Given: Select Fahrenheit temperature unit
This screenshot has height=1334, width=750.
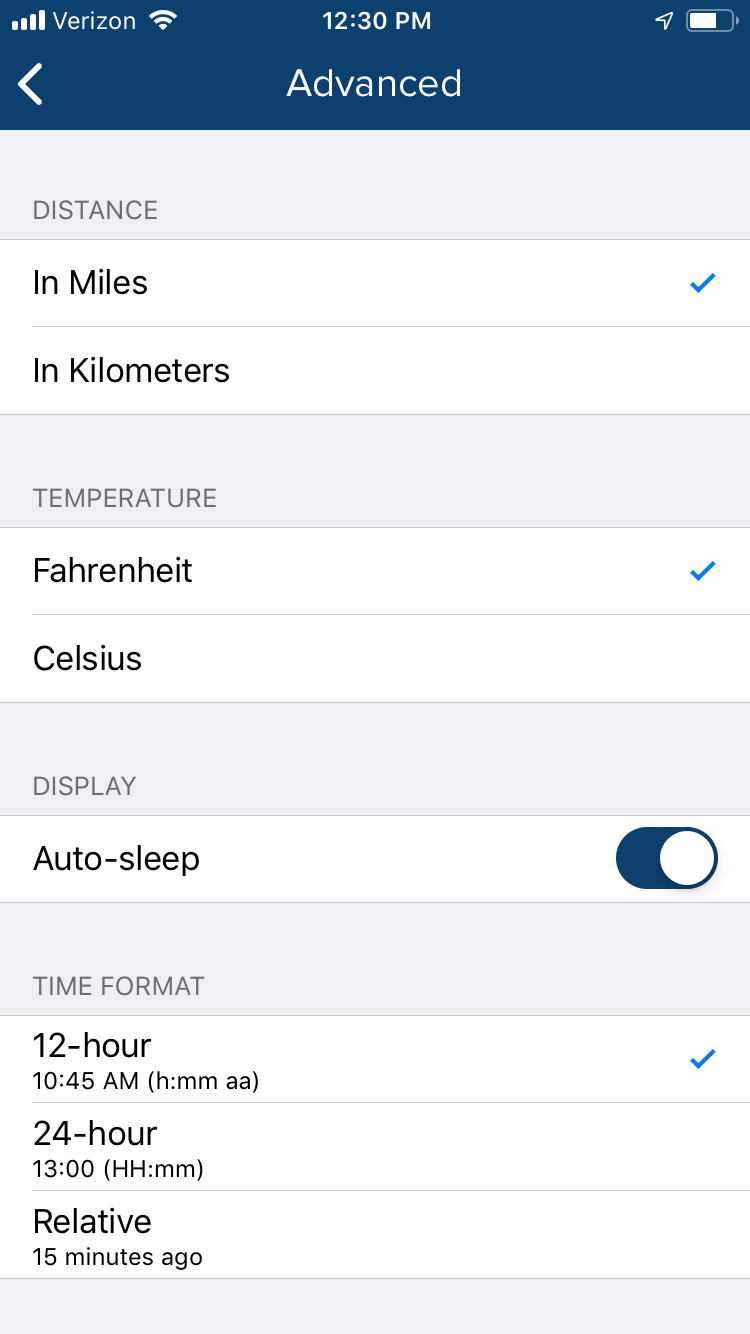Looking at the screenshot, I should (x=375, y=571).
